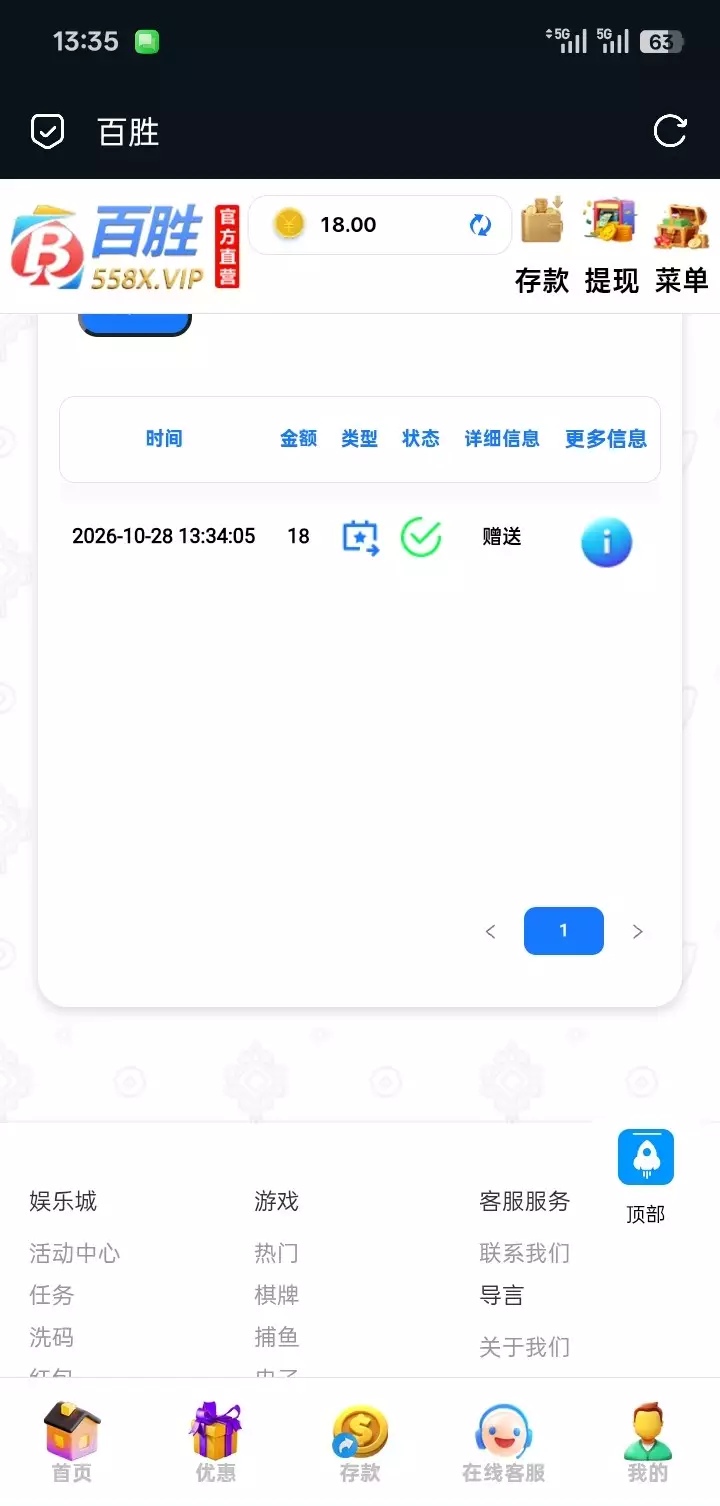
Task: Go to next page arrow
Action: click(637, 932)
